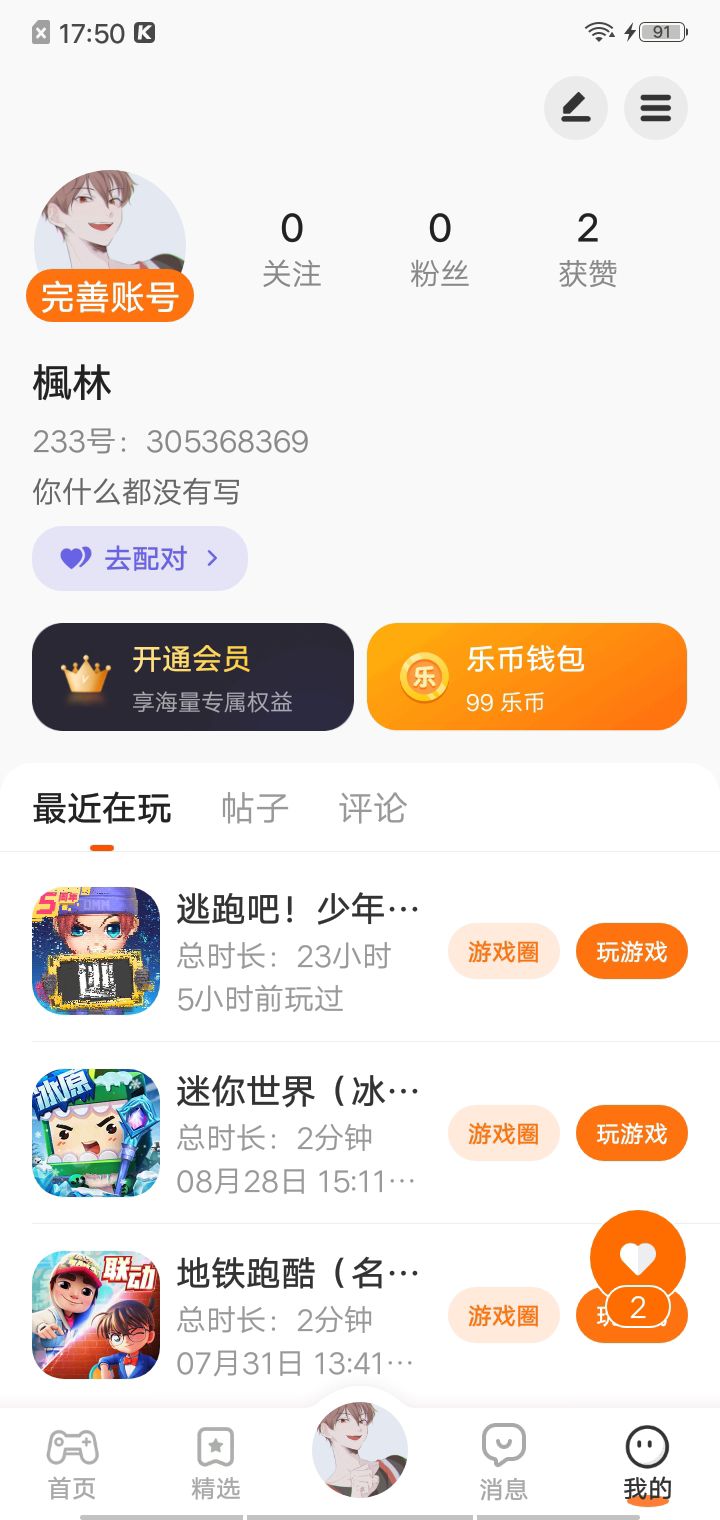Go to the 首页 home tab
This screenshot has height=1520, width=720.
72,1463
